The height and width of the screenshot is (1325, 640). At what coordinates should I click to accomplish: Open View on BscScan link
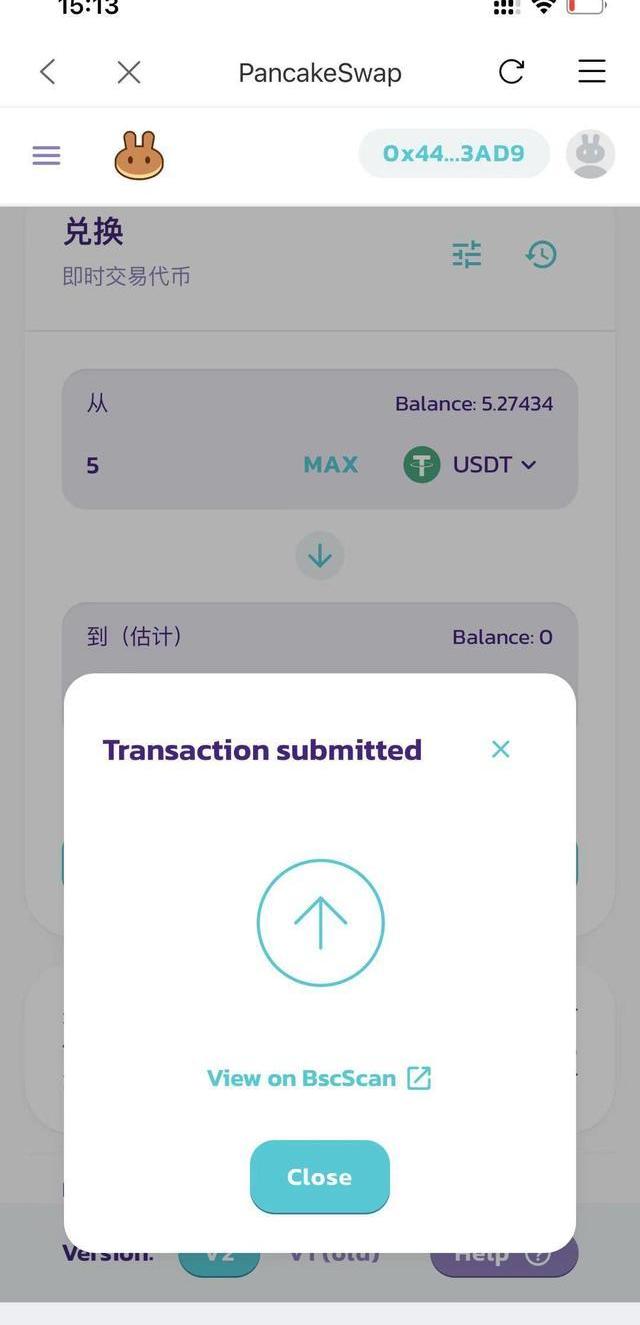point(318,1078)
